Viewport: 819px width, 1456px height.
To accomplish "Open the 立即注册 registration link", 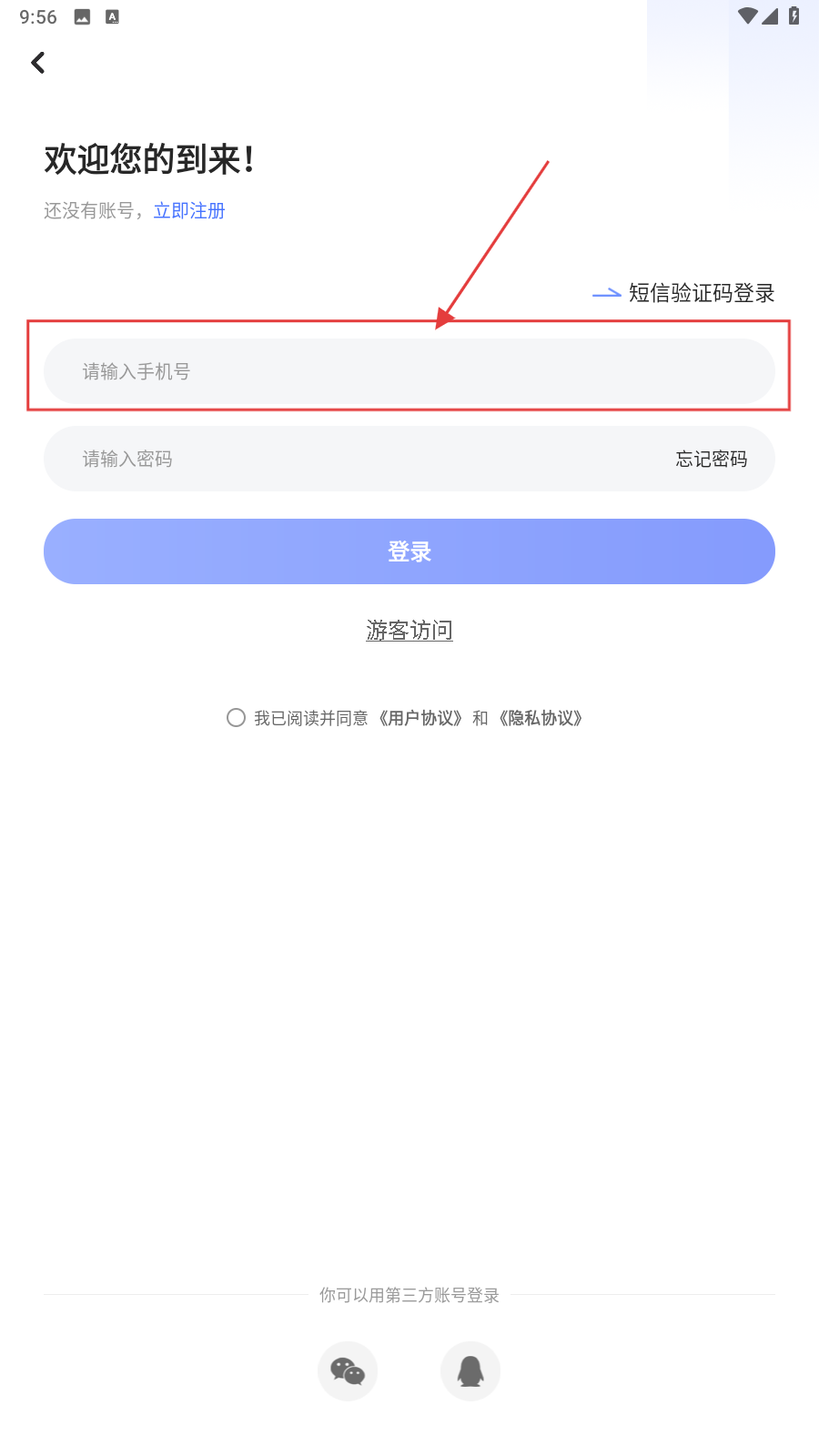I will (189, 210).
